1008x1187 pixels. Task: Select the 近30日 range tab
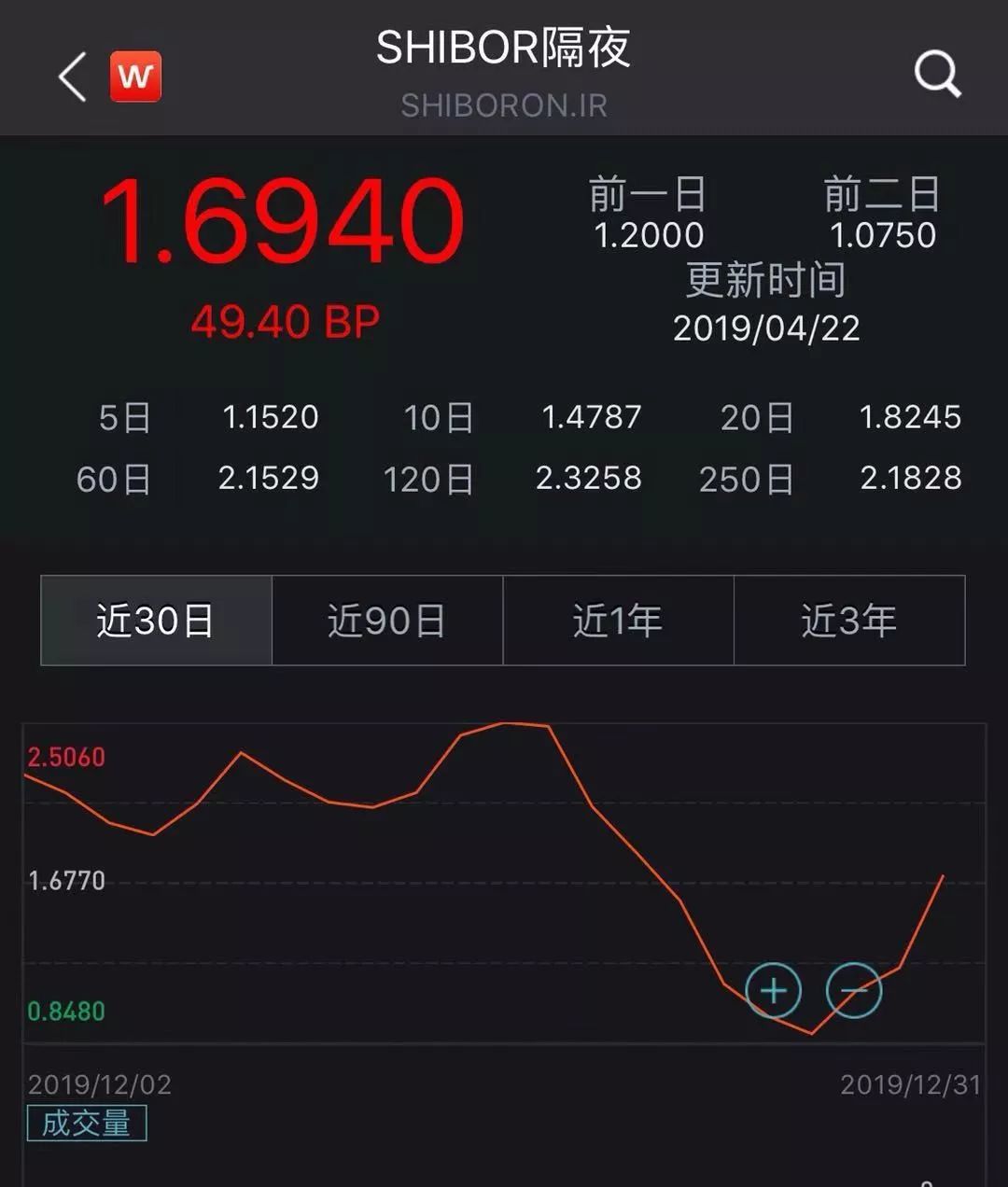pos(156,621)
